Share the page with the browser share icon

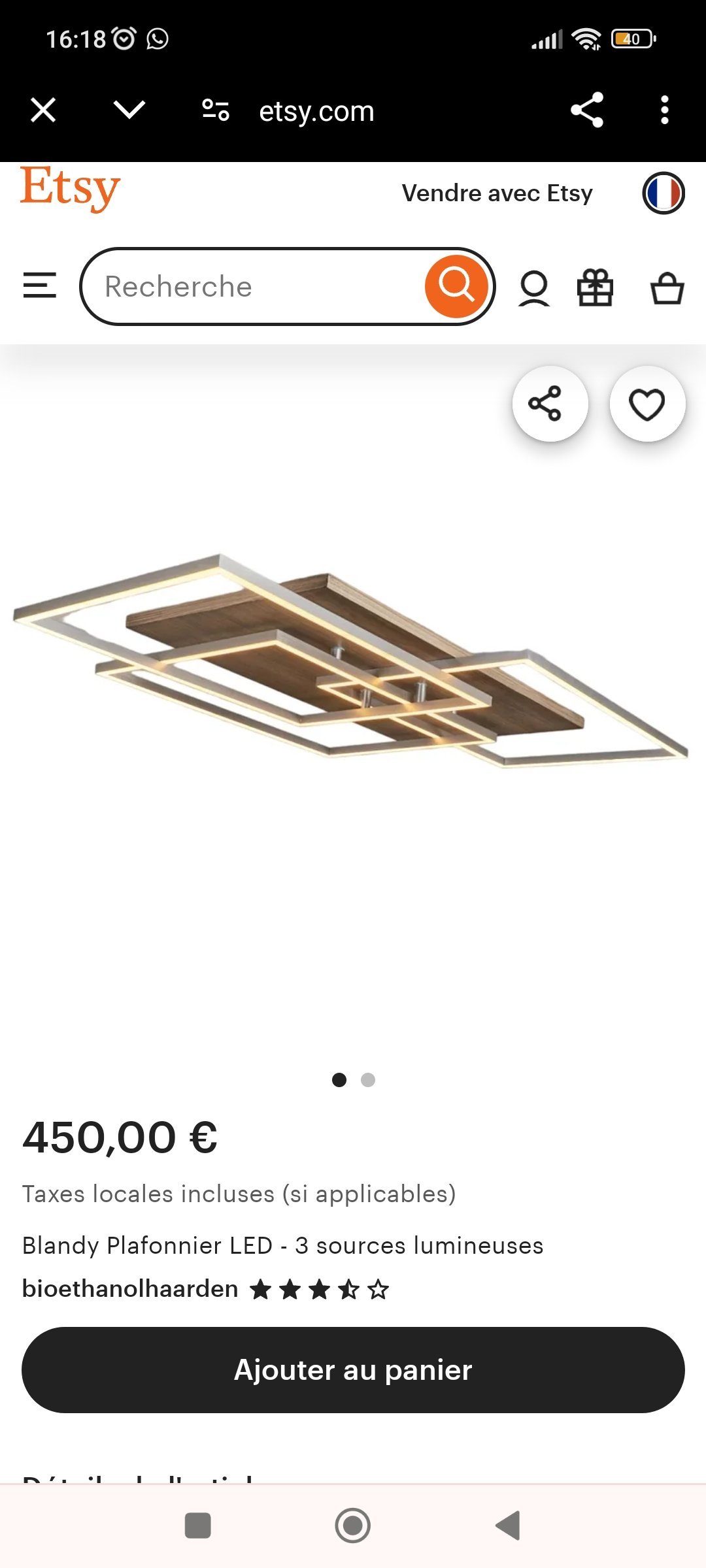tap(586, 110)
